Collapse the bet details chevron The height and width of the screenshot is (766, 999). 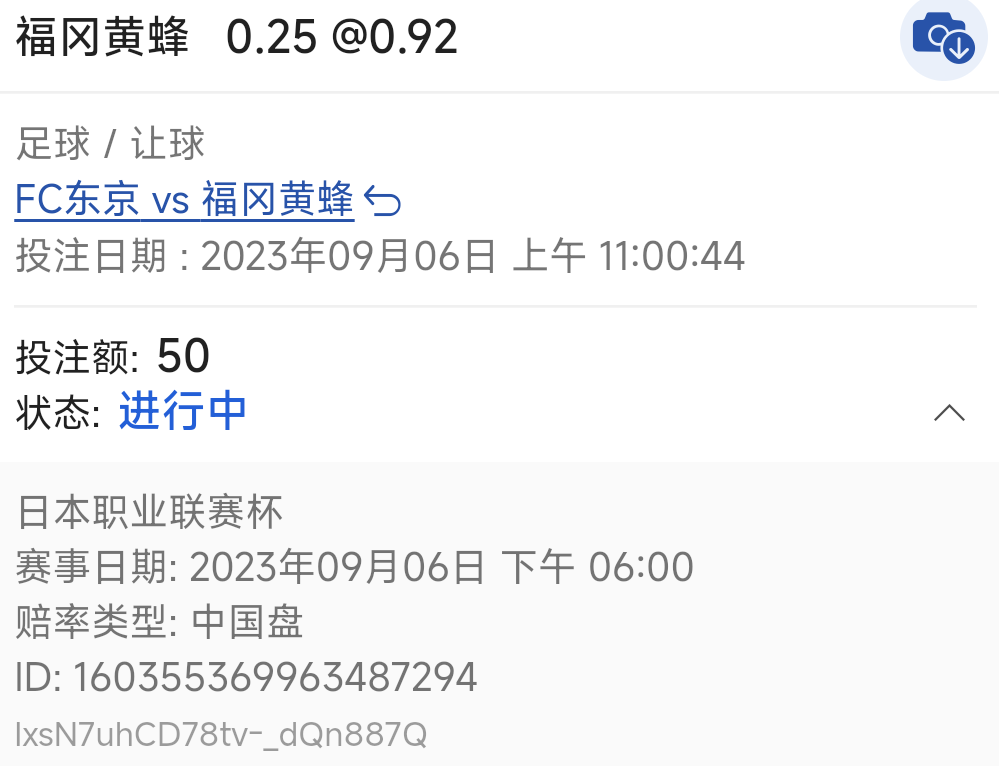coord(948,413)
